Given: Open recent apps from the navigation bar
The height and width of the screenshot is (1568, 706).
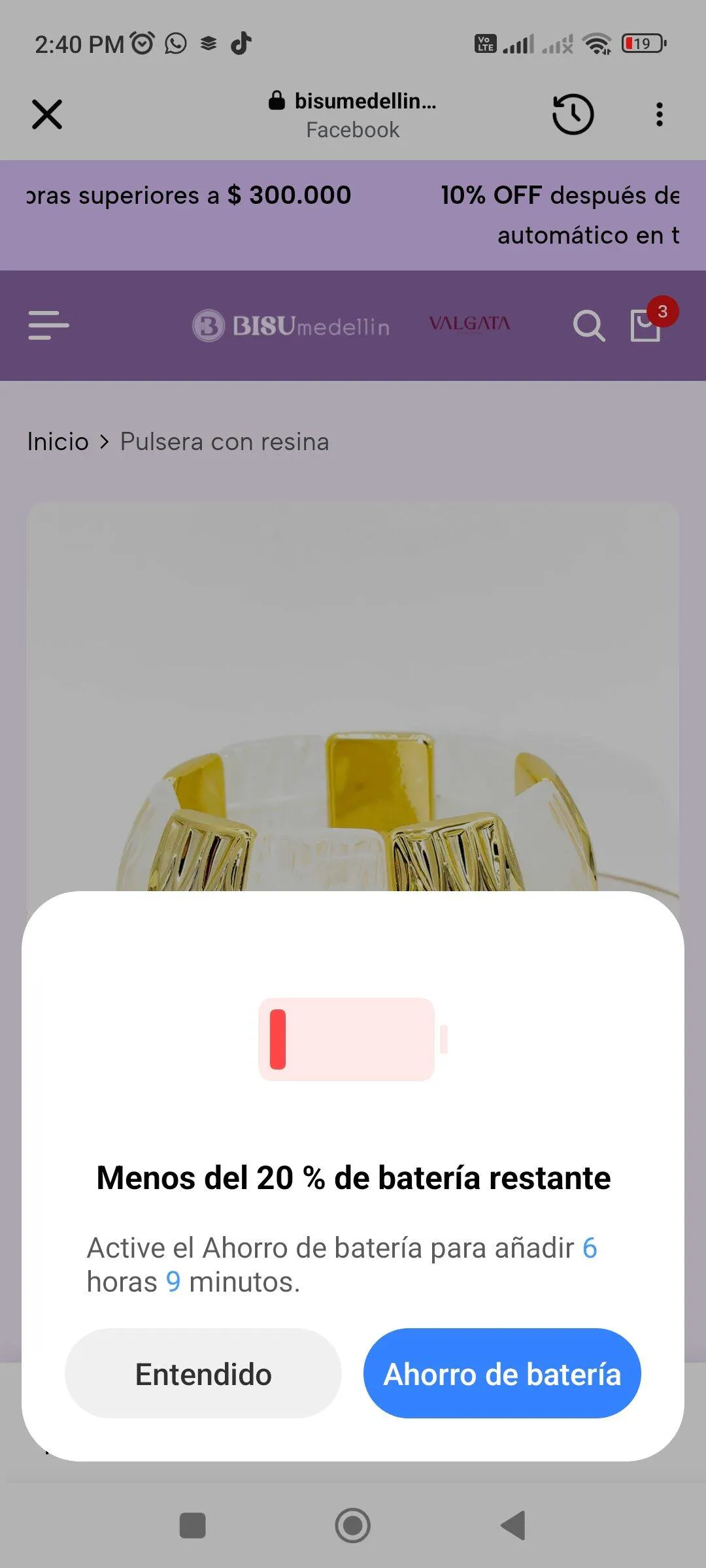Looking at the screenshot, I should click(193, 1526).
